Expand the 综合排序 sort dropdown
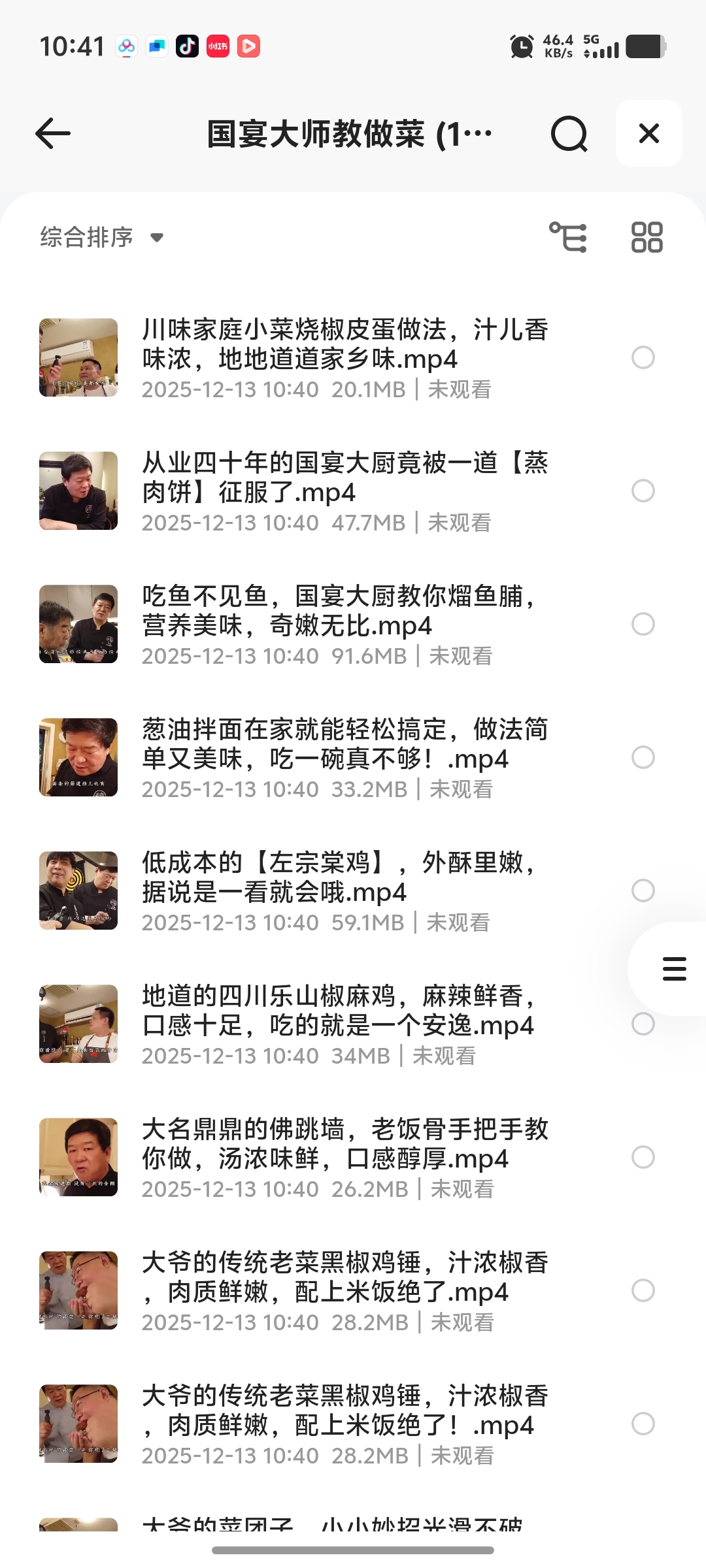Image resolution: width=706 pixels, height=1568 pixels. (x=102, y=237)
